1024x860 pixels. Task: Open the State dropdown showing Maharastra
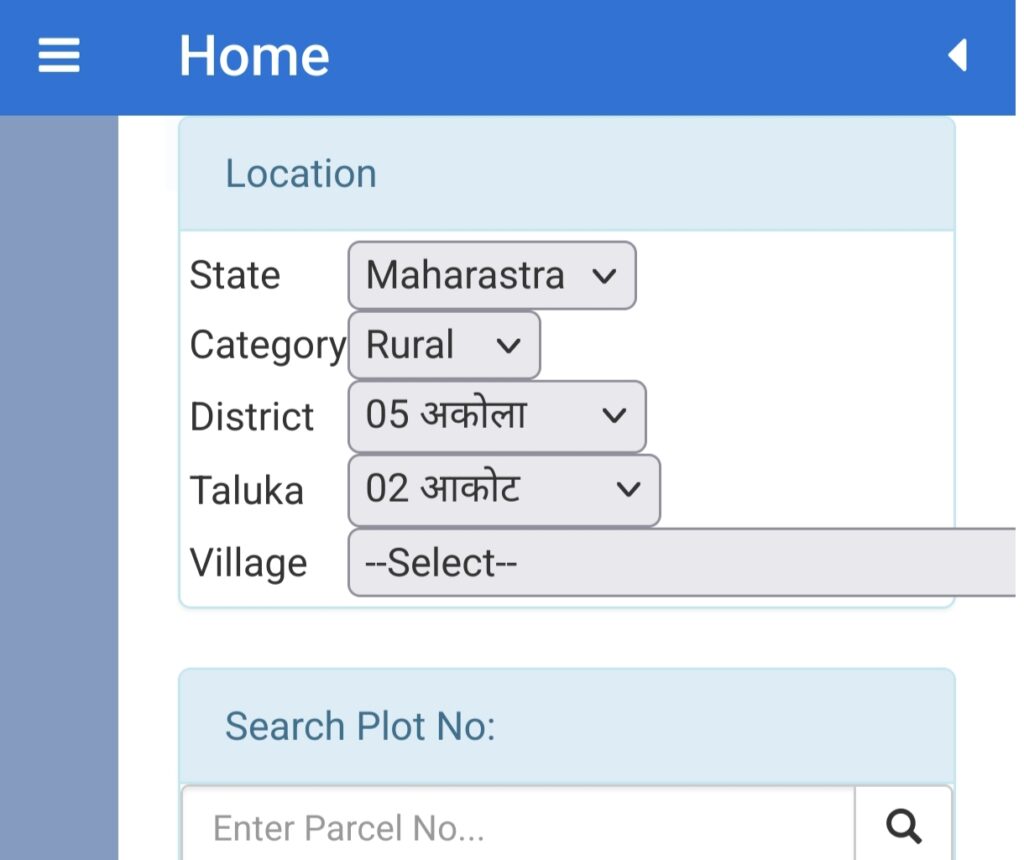click(491, 275)
